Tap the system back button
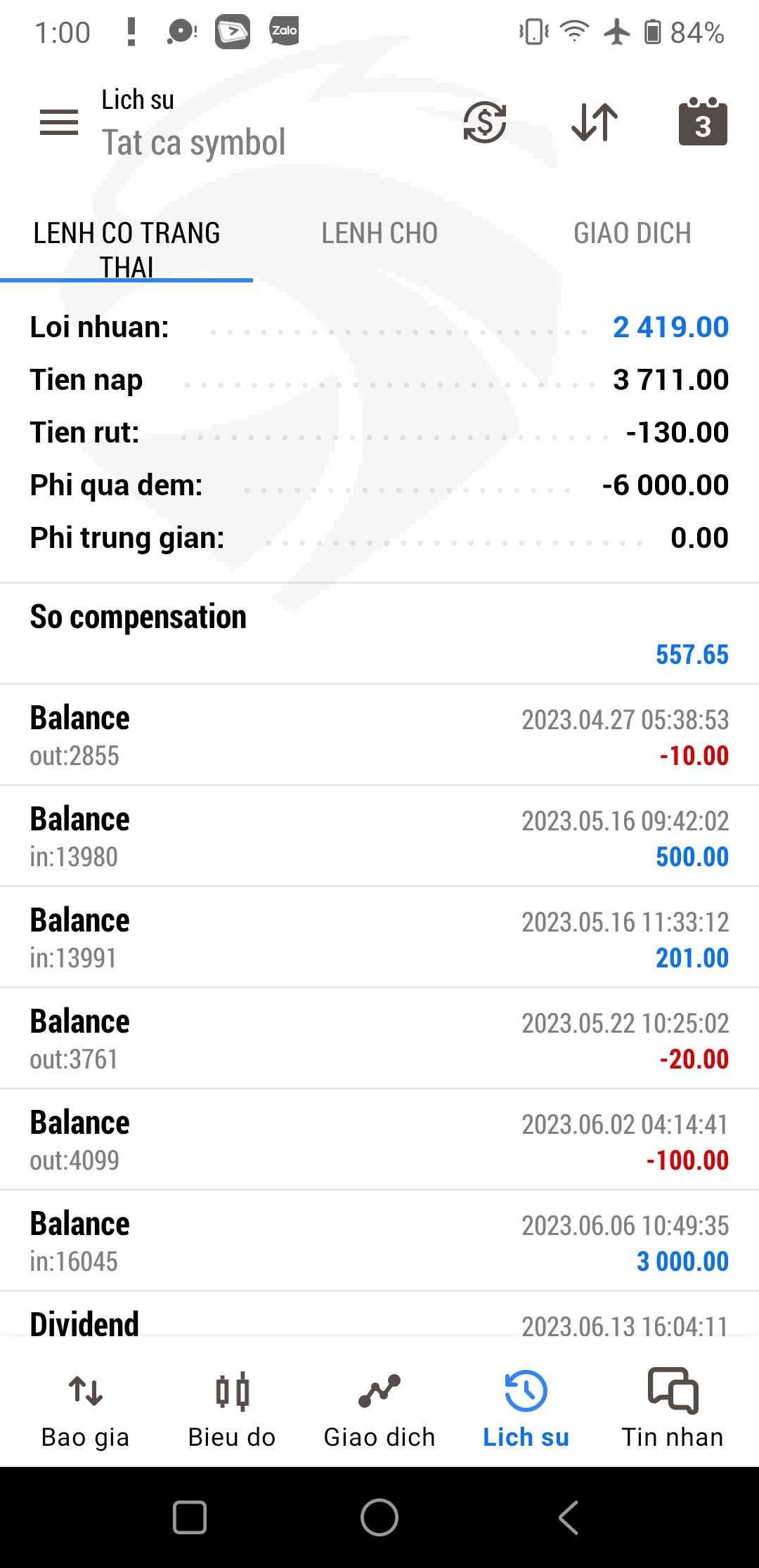The image size is (759, 1568). (x=569, y=1517)
